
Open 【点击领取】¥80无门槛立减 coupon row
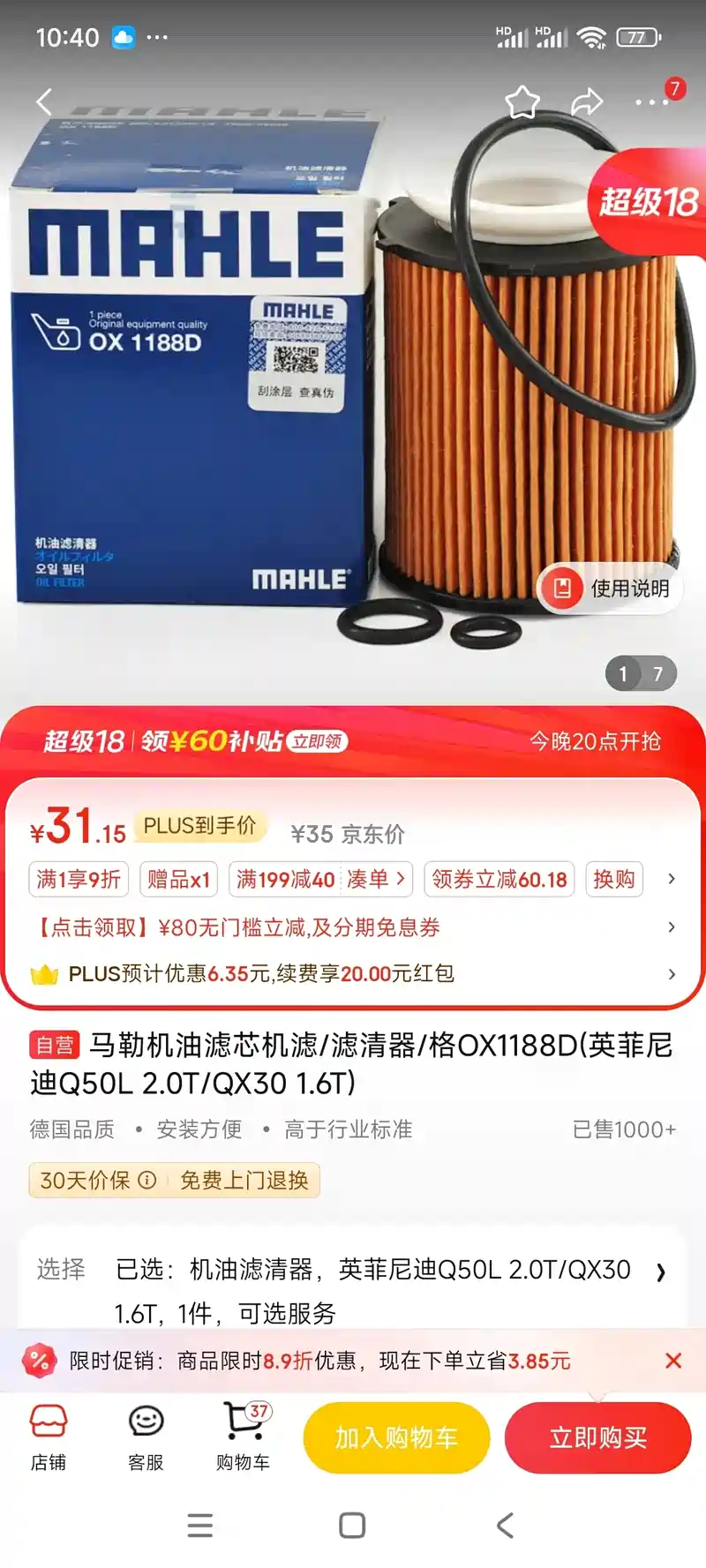click(x=353, y=927)
